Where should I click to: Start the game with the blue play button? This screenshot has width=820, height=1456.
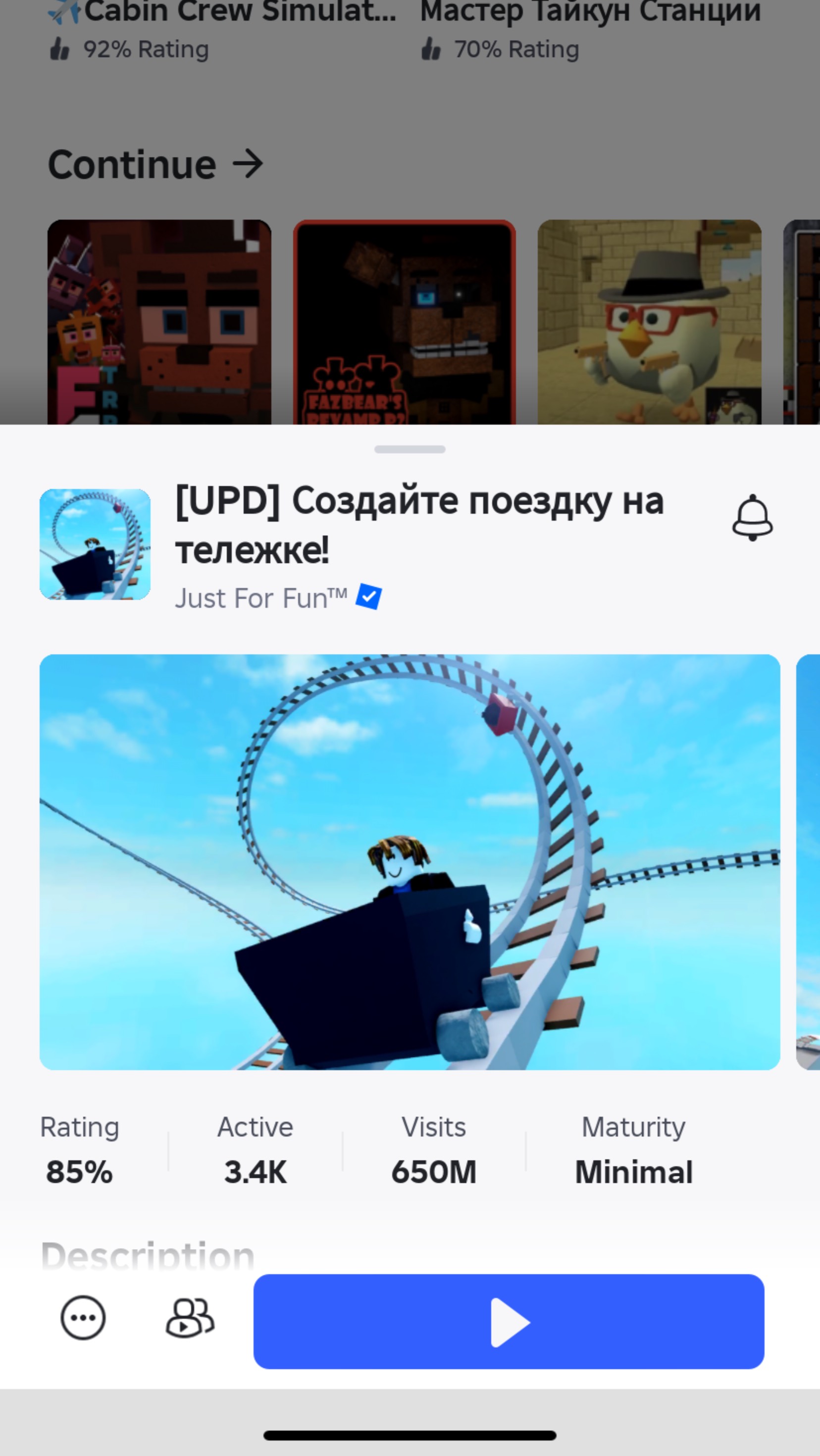(x=509, y=1321)
